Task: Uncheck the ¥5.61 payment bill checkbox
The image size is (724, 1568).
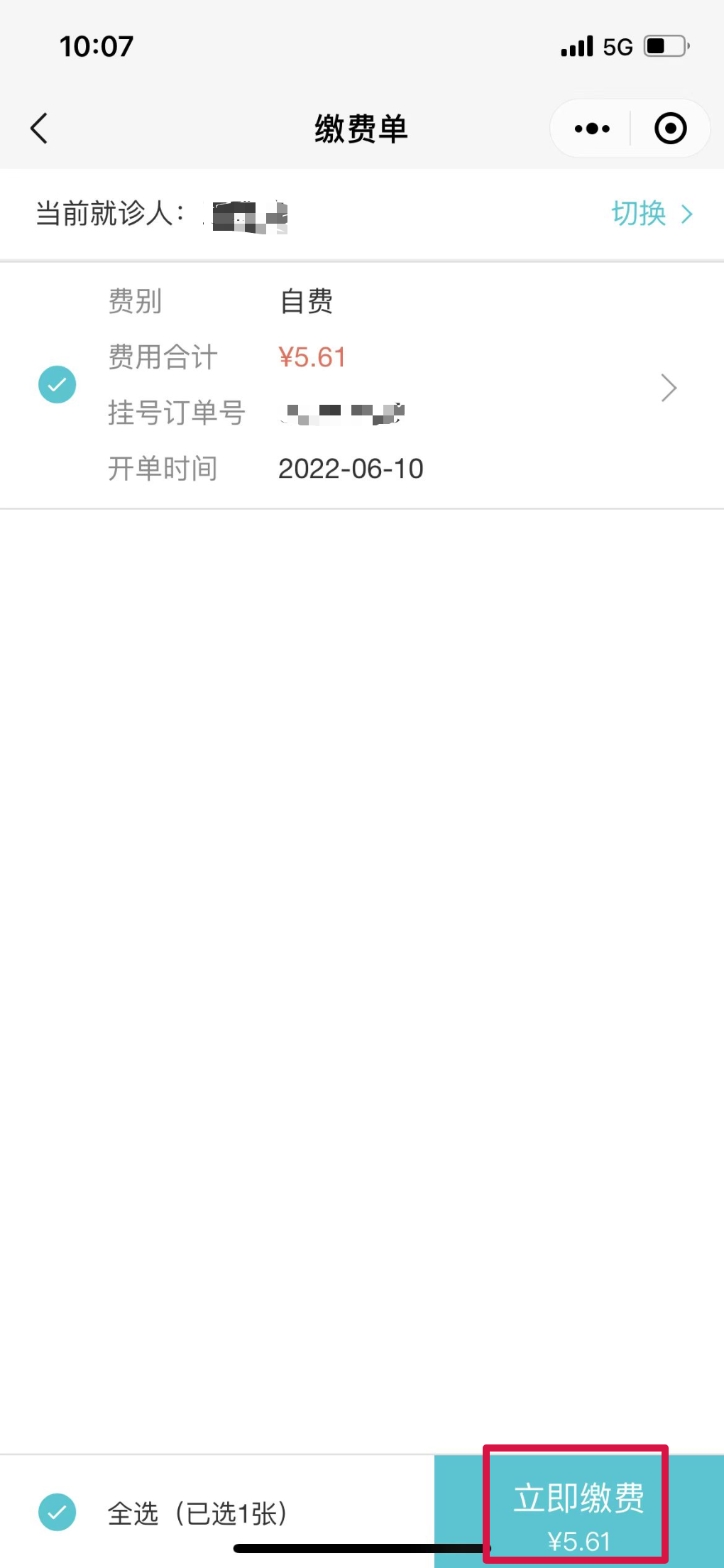Action: (57, 385)
